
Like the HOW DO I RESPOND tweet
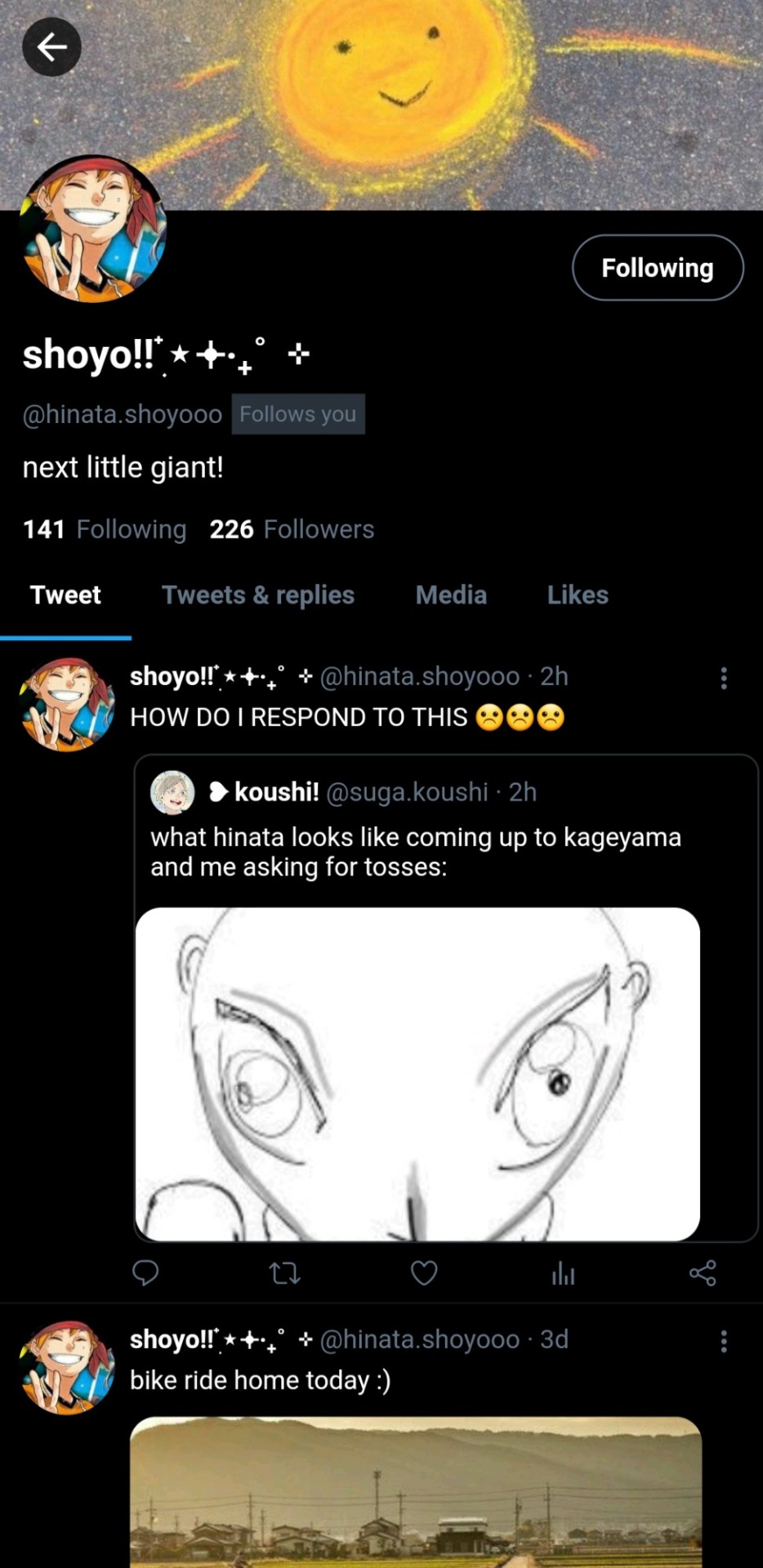click(x=424, y=1272)
